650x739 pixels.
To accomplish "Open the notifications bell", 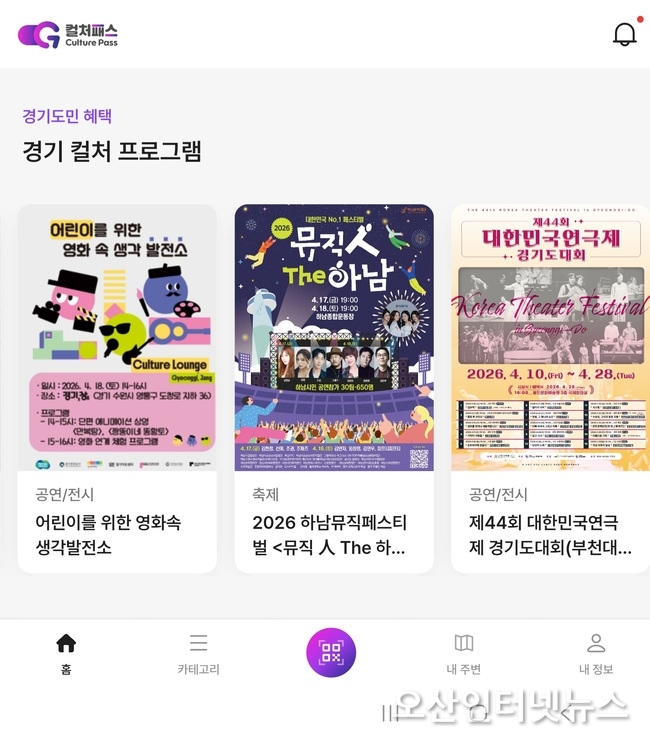I will point(624,34).
